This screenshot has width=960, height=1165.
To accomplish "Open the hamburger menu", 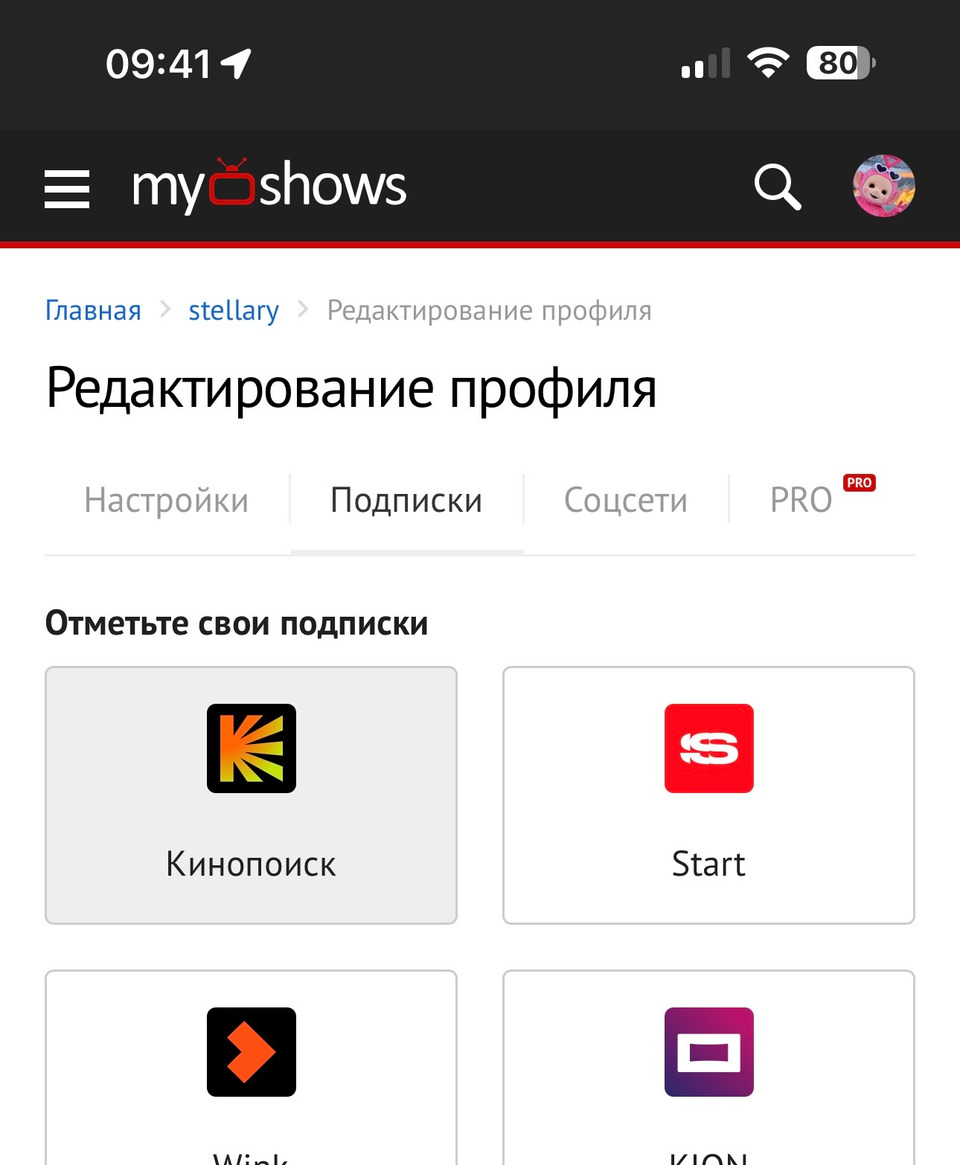I will pyautogui.click(x=67, y=188).
